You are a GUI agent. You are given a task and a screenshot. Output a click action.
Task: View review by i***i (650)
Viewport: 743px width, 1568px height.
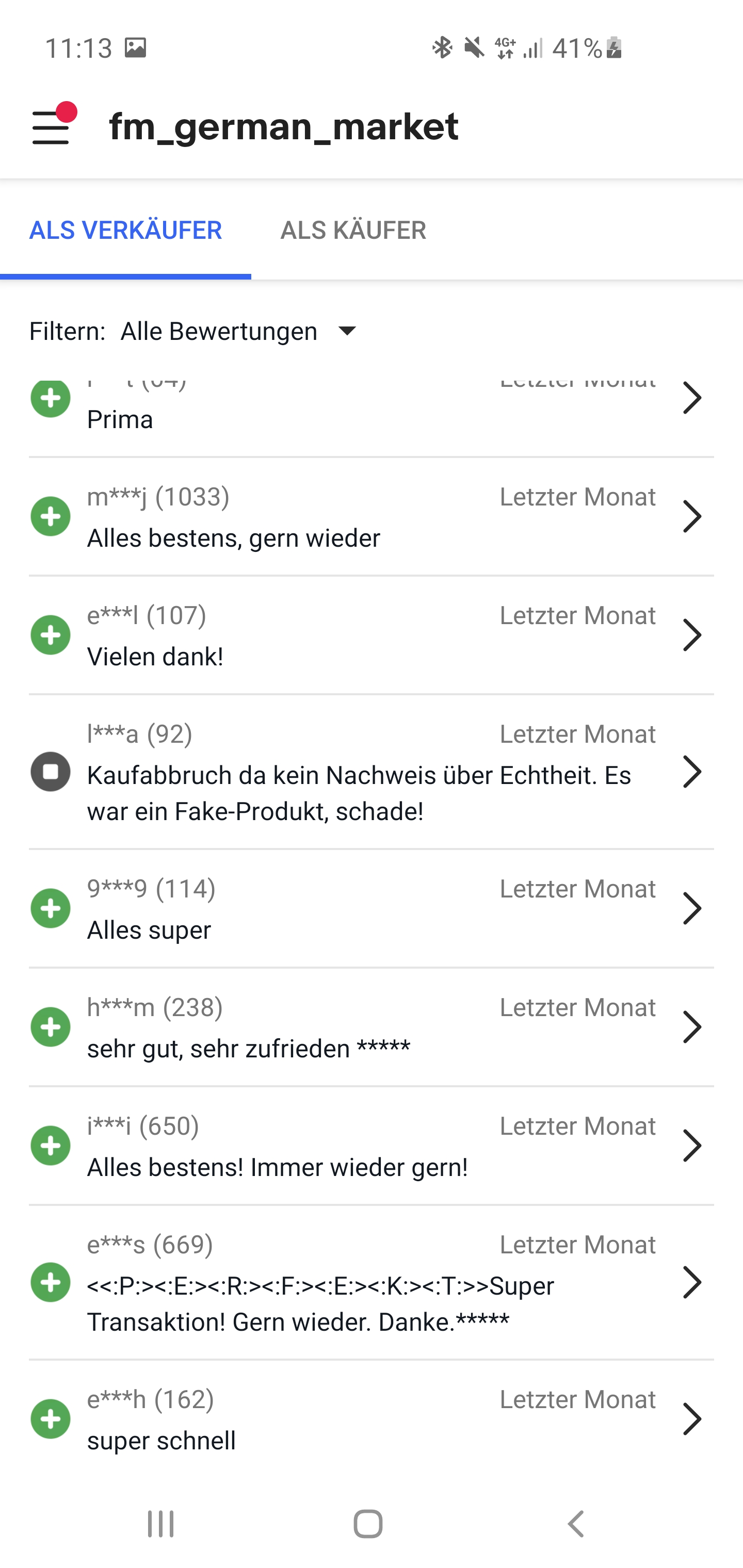(370, 1146)
